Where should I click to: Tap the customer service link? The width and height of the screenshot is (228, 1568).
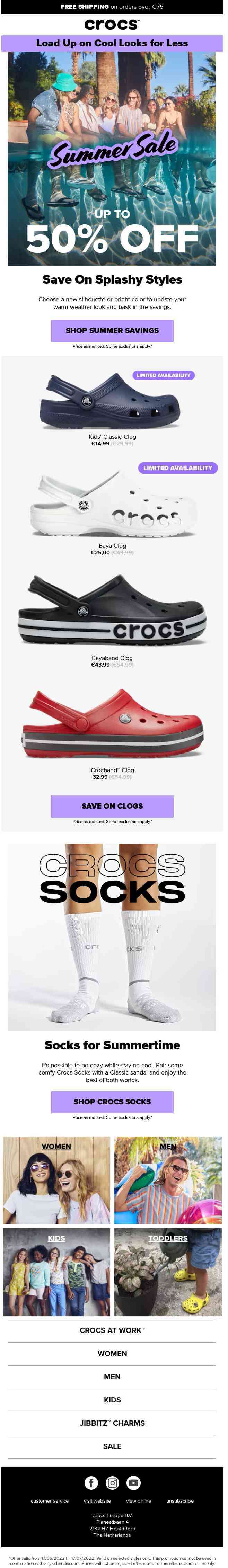click(x=50, y=1501)
